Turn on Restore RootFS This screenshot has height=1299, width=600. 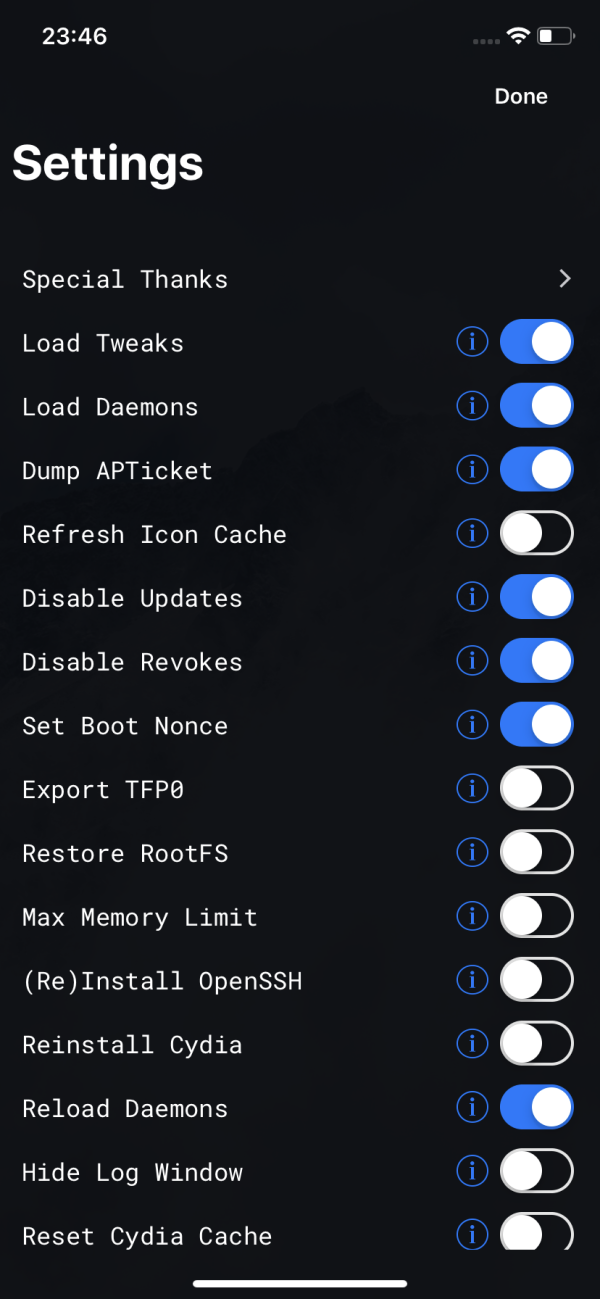click(x=536, y=853)
